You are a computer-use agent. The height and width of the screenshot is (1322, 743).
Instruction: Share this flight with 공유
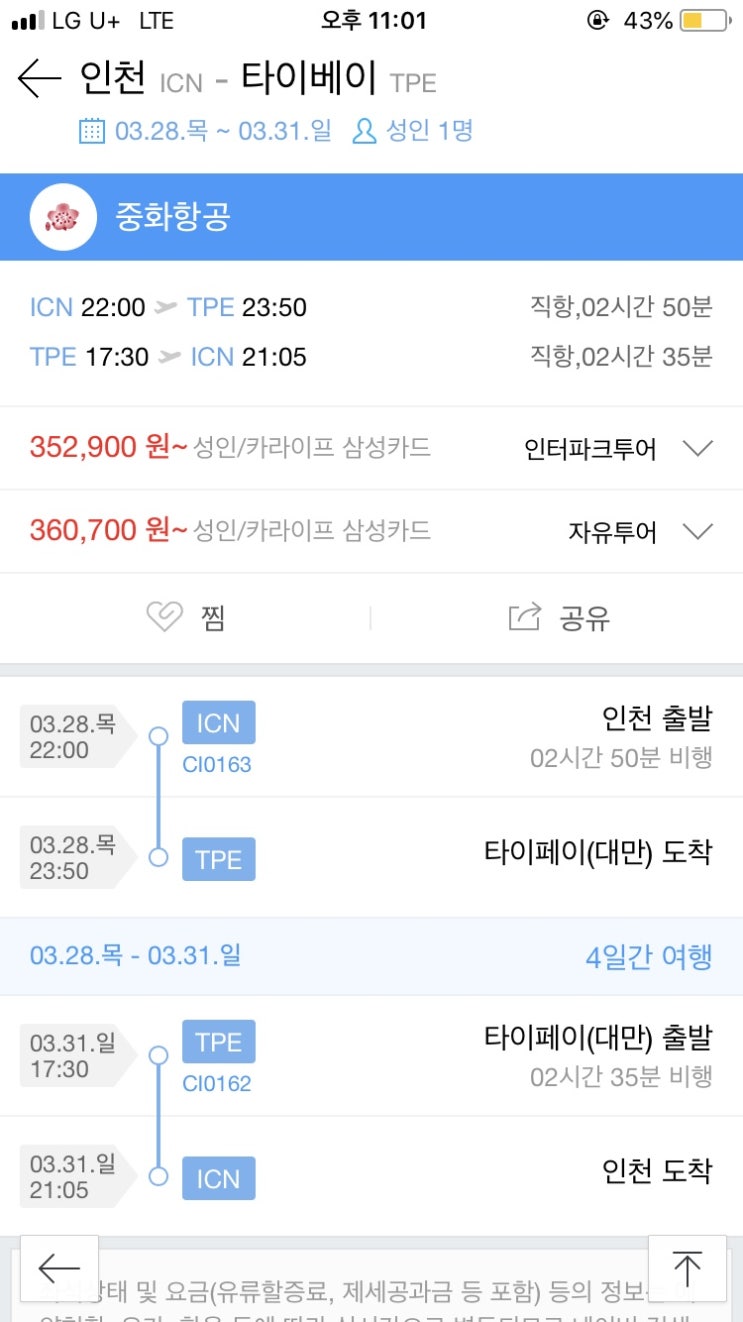coord(559,618)
